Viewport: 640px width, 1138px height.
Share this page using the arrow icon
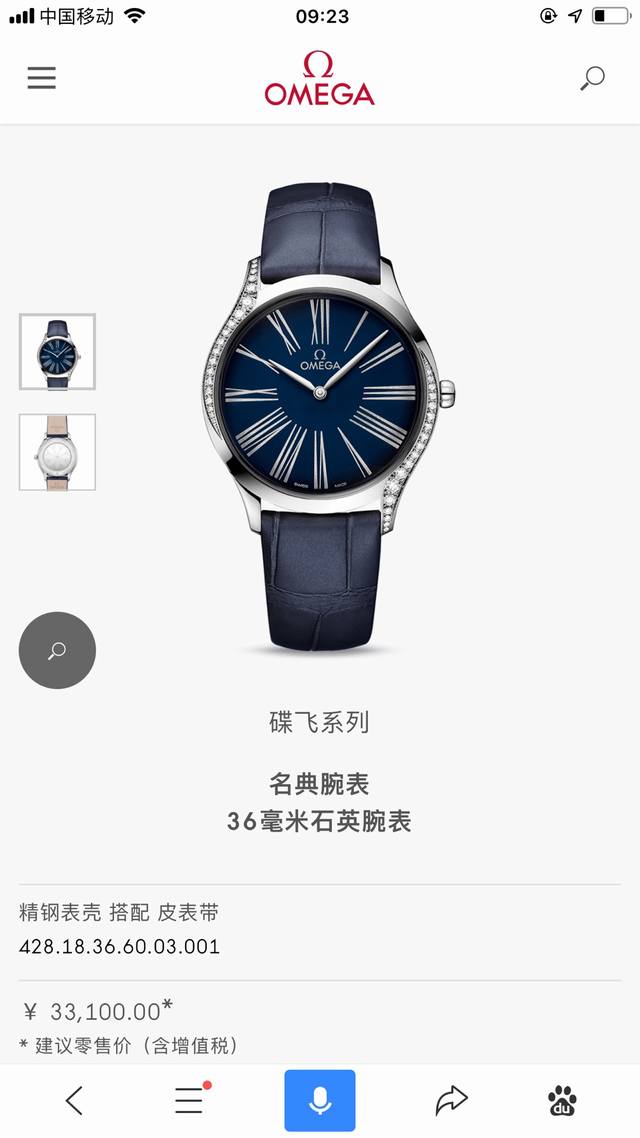452,1100
